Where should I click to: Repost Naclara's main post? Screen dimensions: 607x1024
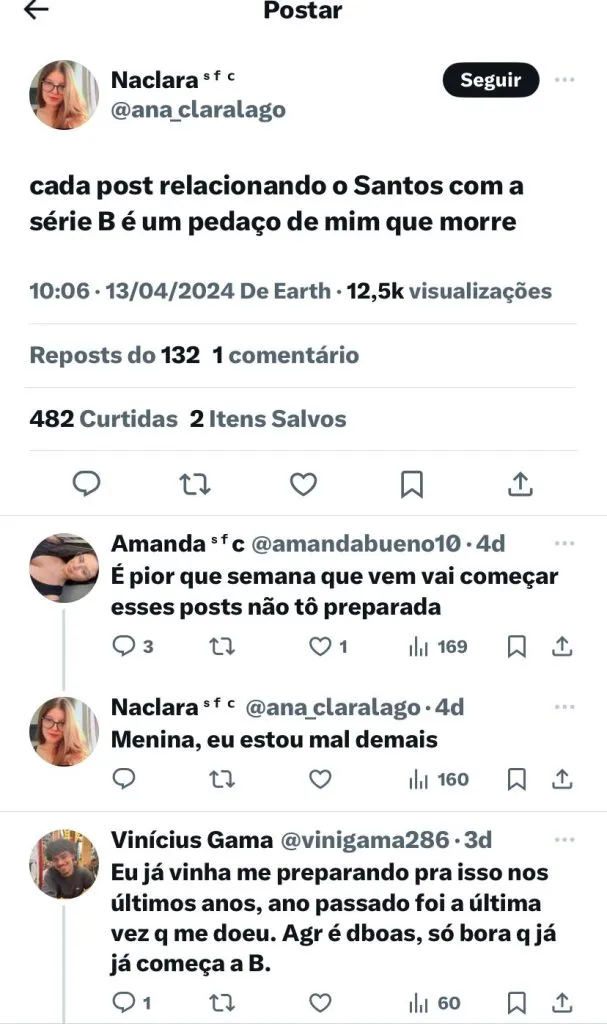[195, 484]
